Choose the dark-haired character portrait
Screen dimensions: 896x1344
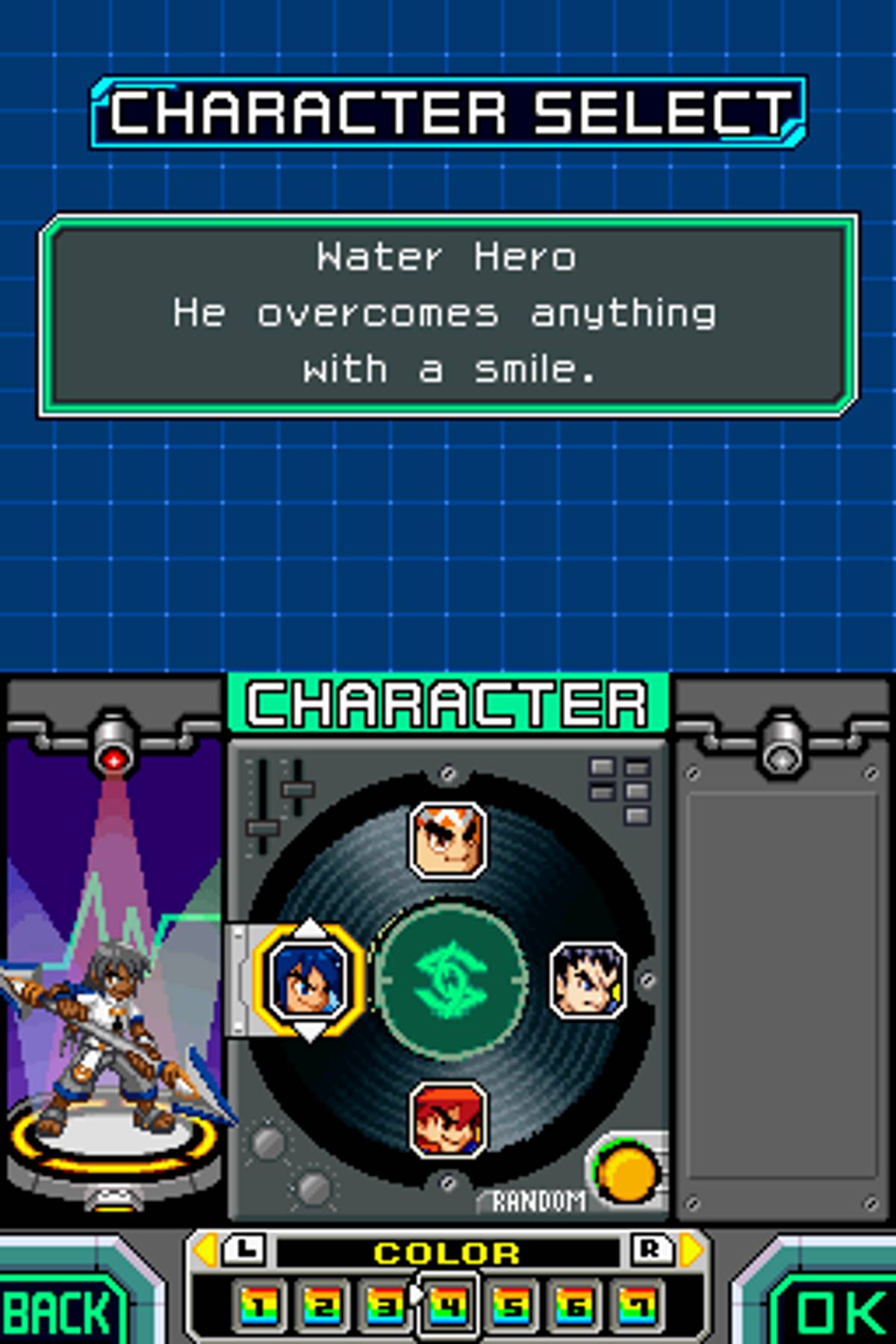(x=588, y=979)
